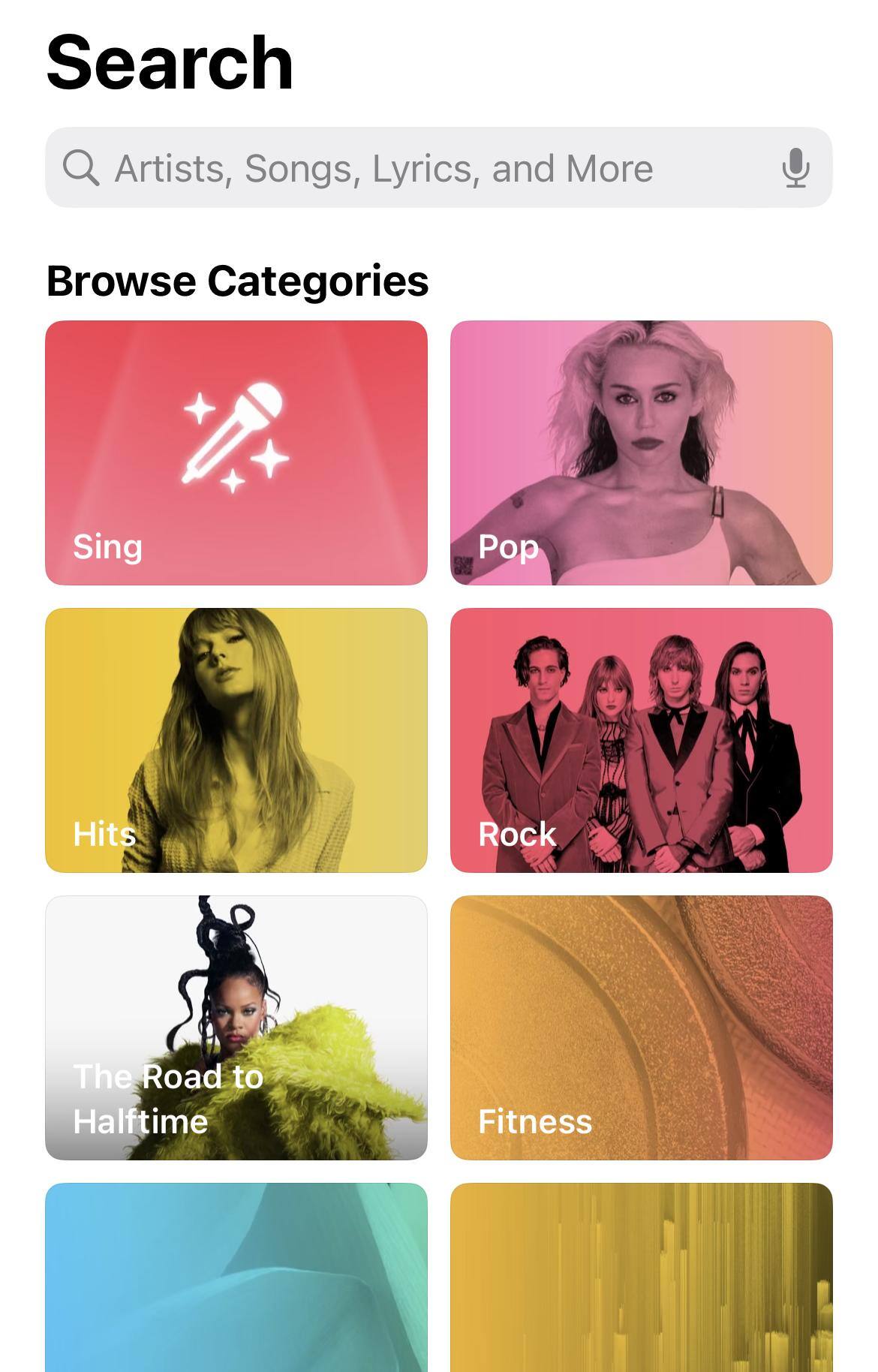Select the Rock category
Viewport: 878px width, 1372px height.
coord(642,740)
